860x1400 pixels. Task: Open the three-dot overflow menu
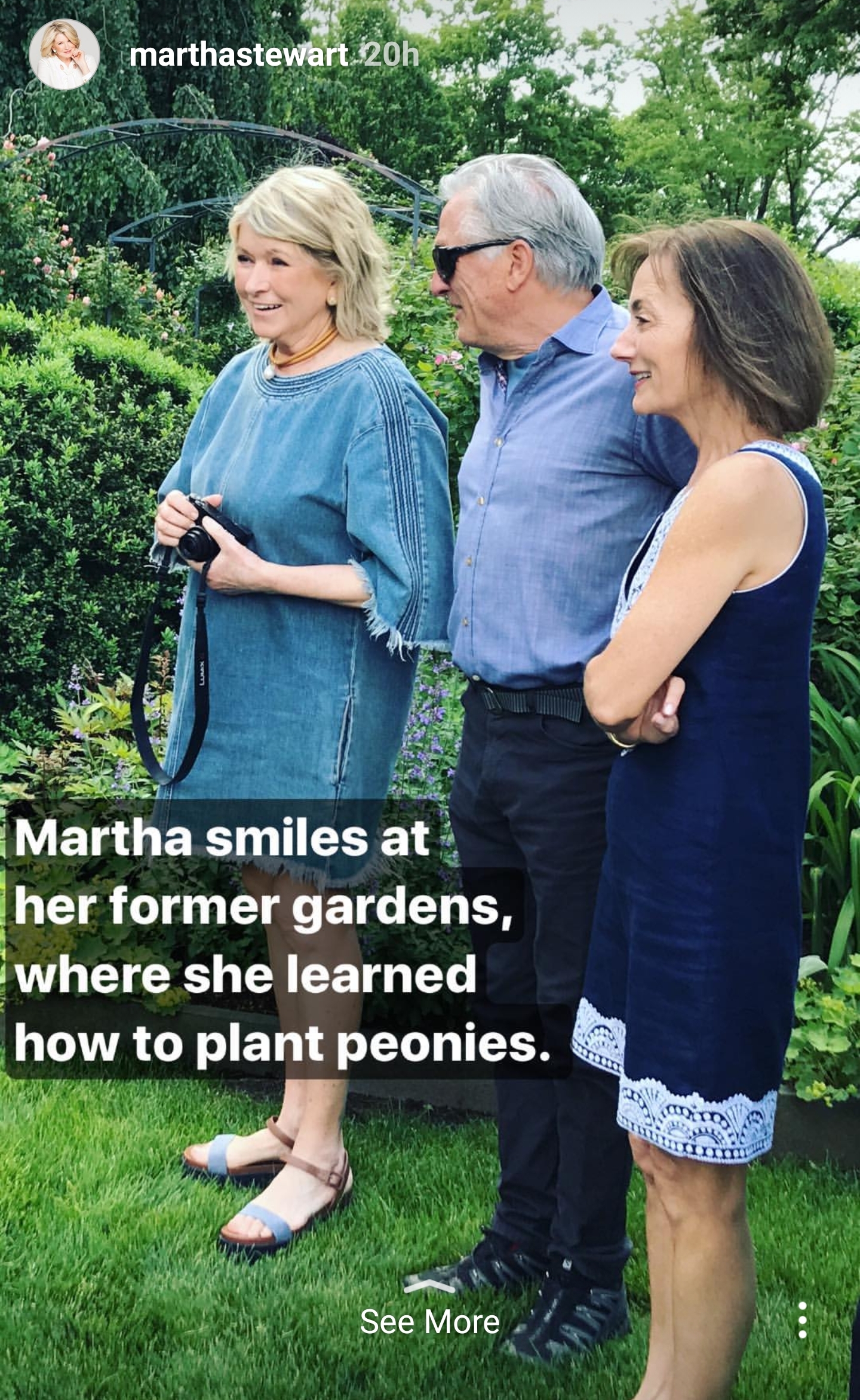pos(803,1320)
